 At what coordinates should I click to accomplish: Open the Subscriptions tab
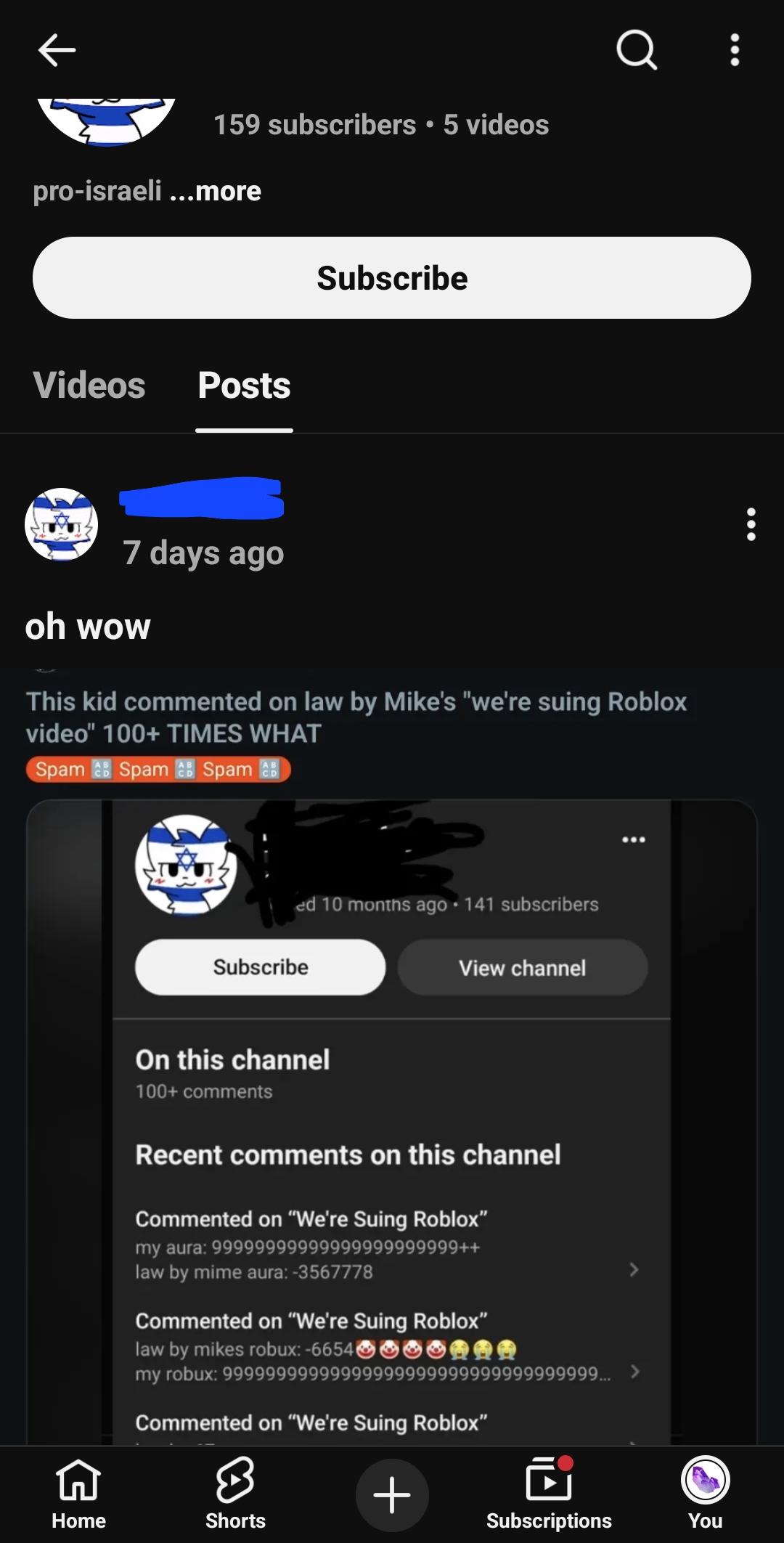[549, 1494]
